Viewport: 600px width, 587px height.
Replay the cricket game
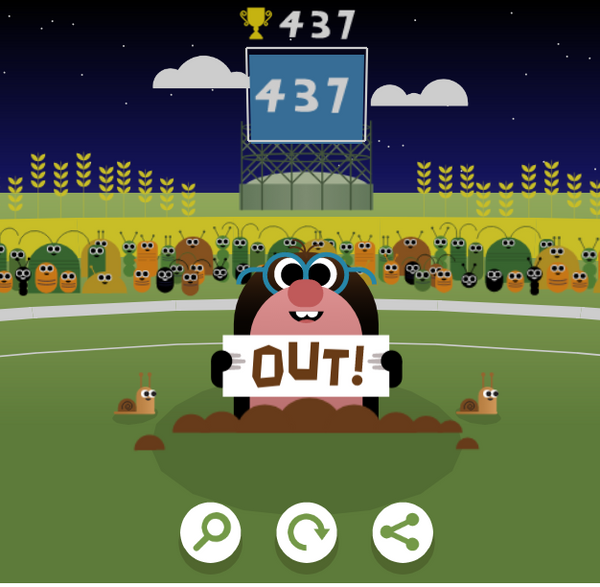(x=306, y=532)
